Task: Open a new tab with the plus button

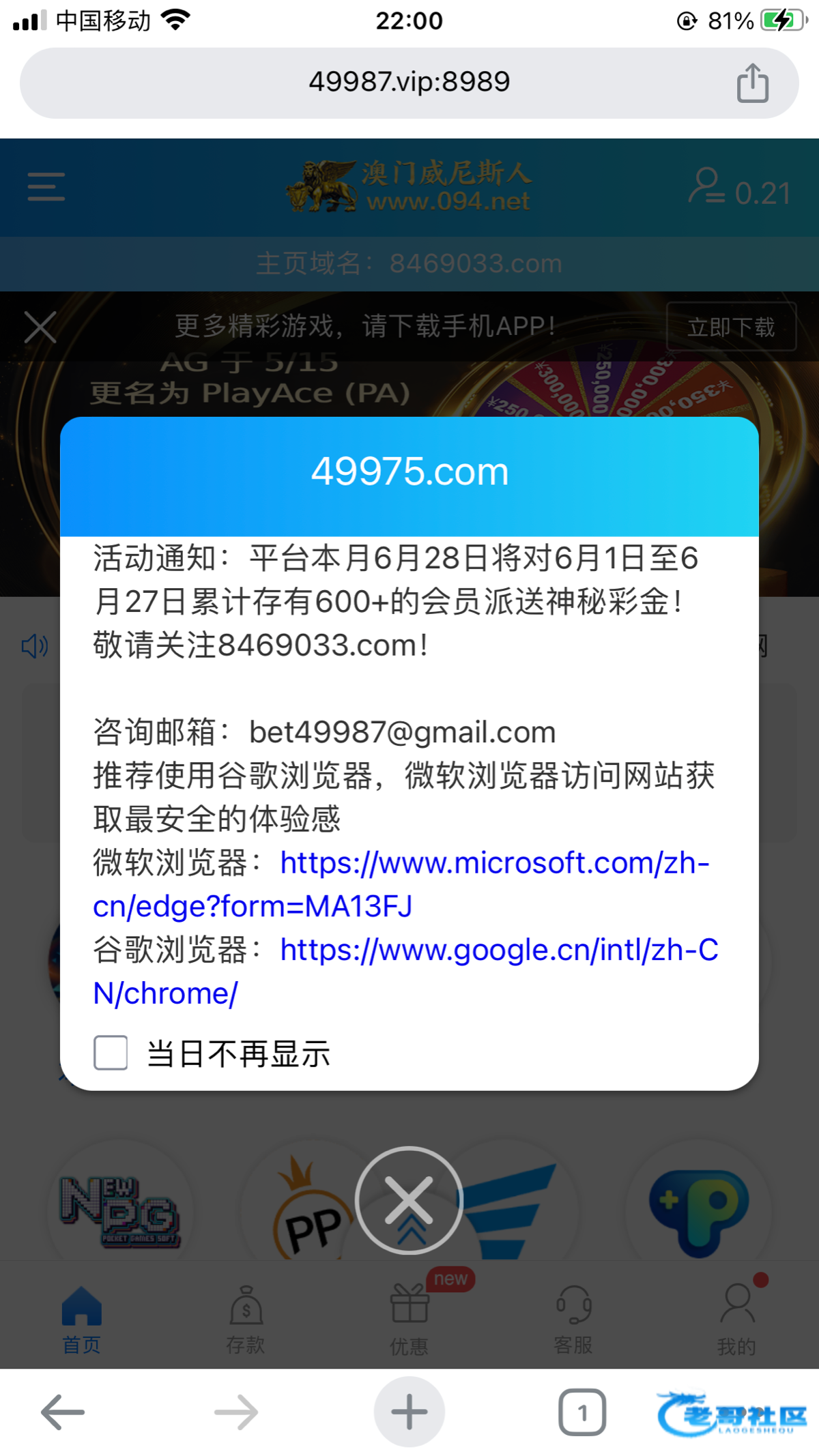Action: pos(409,1412)
